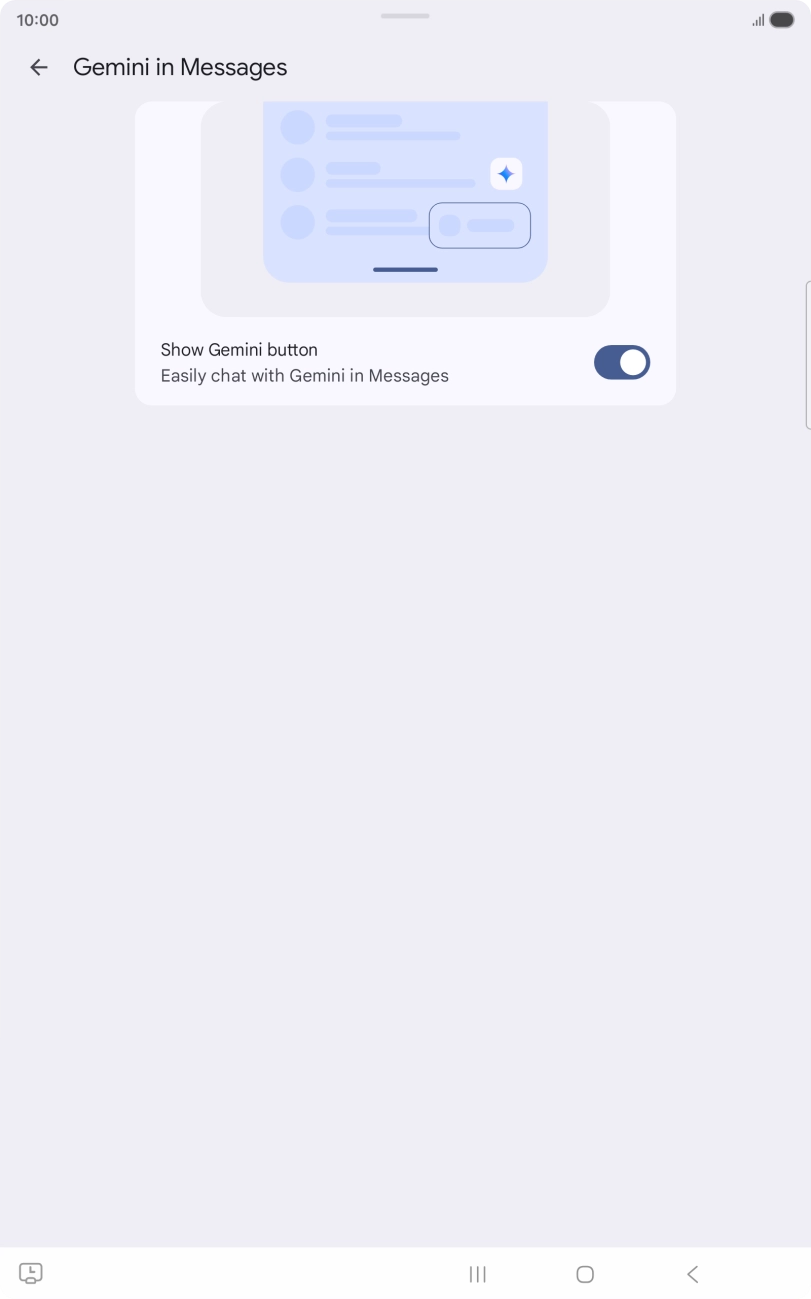Disable the Show Gemini button toggle
This screenshot has height=1299, width=811.
(622, 362)
